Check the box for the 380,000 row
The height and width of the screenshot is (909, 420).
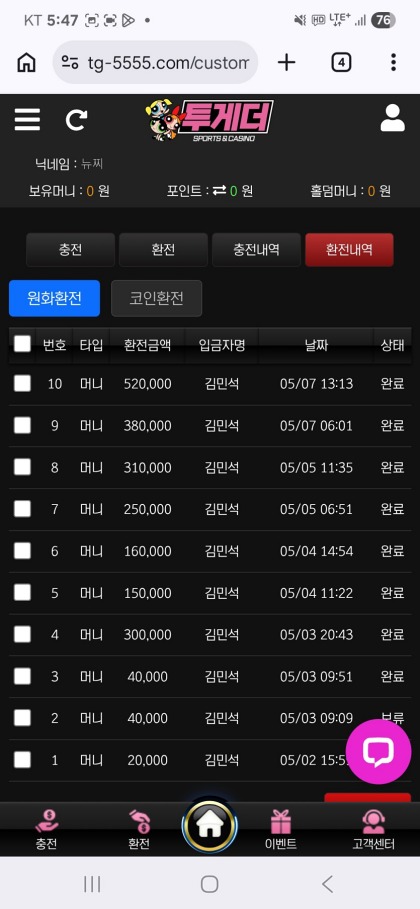(22, 426)
